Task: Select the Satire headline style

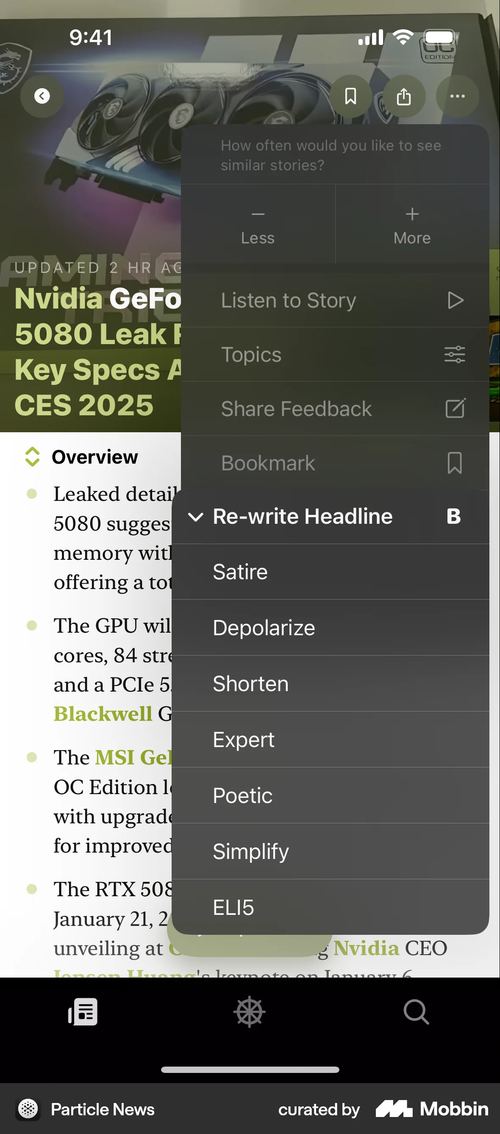Action: point(331,572)
